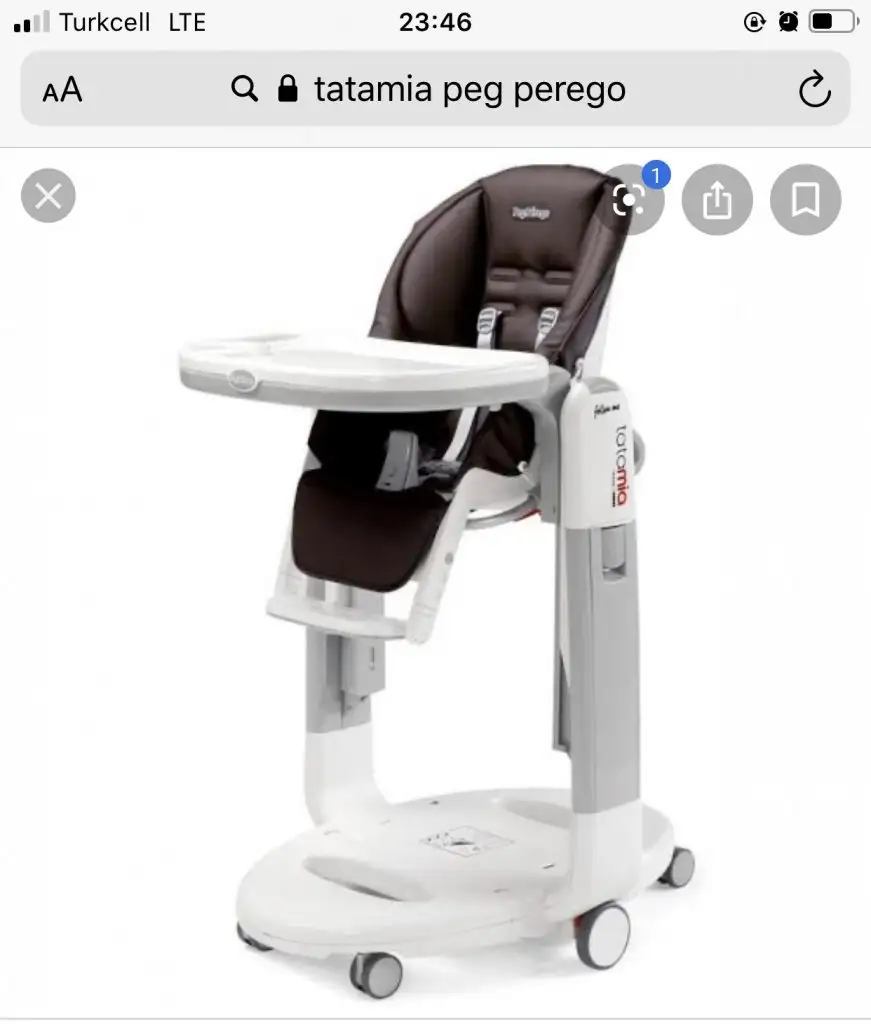The width and height of the screenshot is (871, 1024).
Task: Close the image viewer
Action: (x=48, y=195)
